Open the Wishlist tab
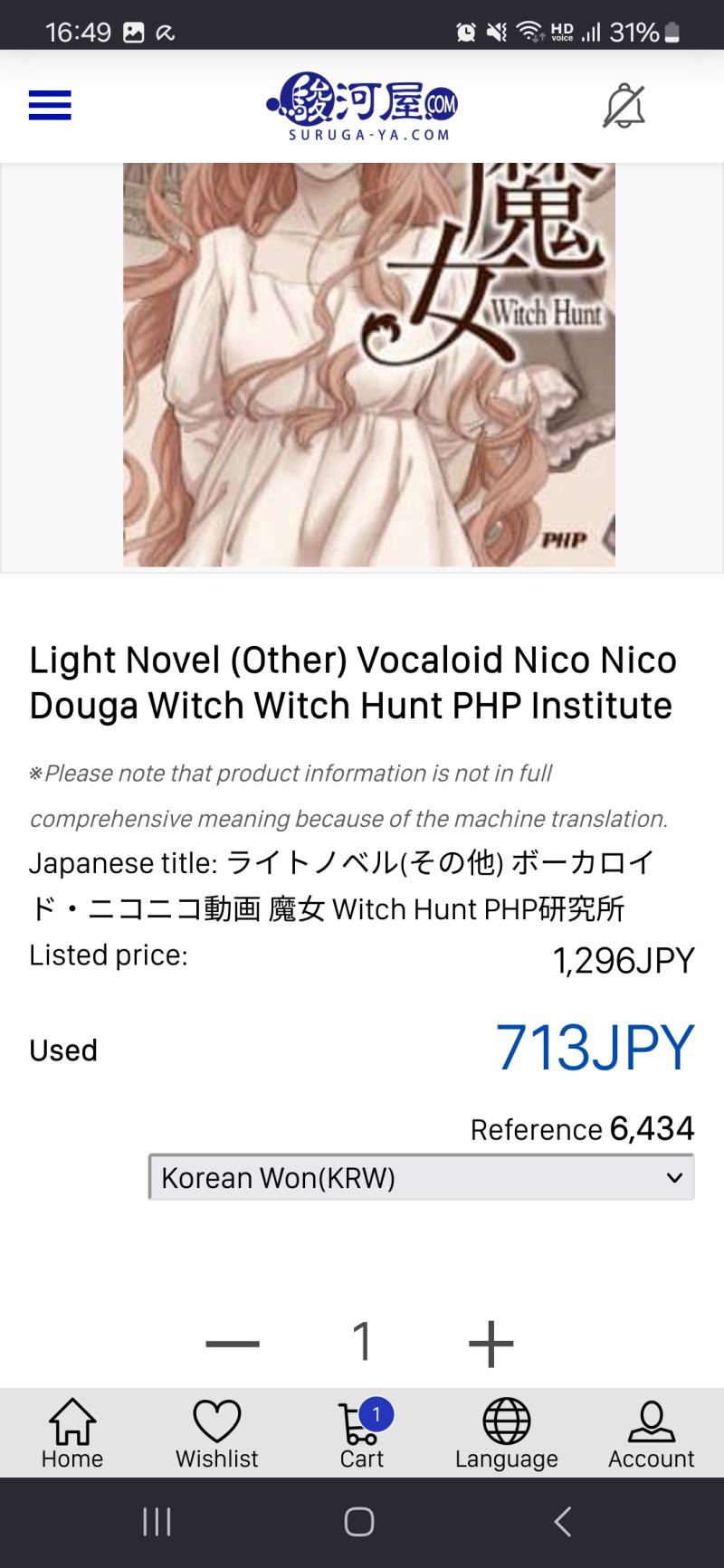 (x=217, y=1434)
